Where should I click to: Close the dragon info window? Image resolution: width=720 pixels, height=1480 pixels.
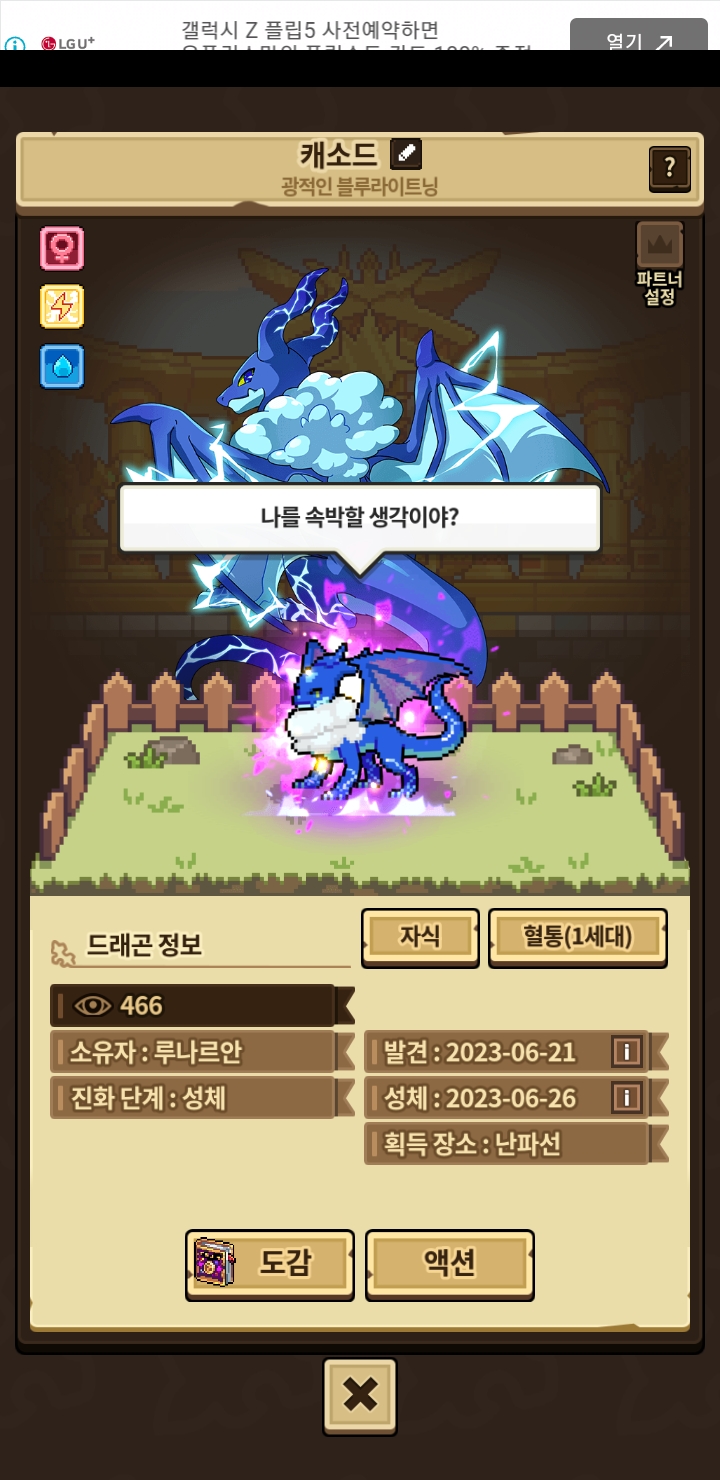[x=360, y=1395]
